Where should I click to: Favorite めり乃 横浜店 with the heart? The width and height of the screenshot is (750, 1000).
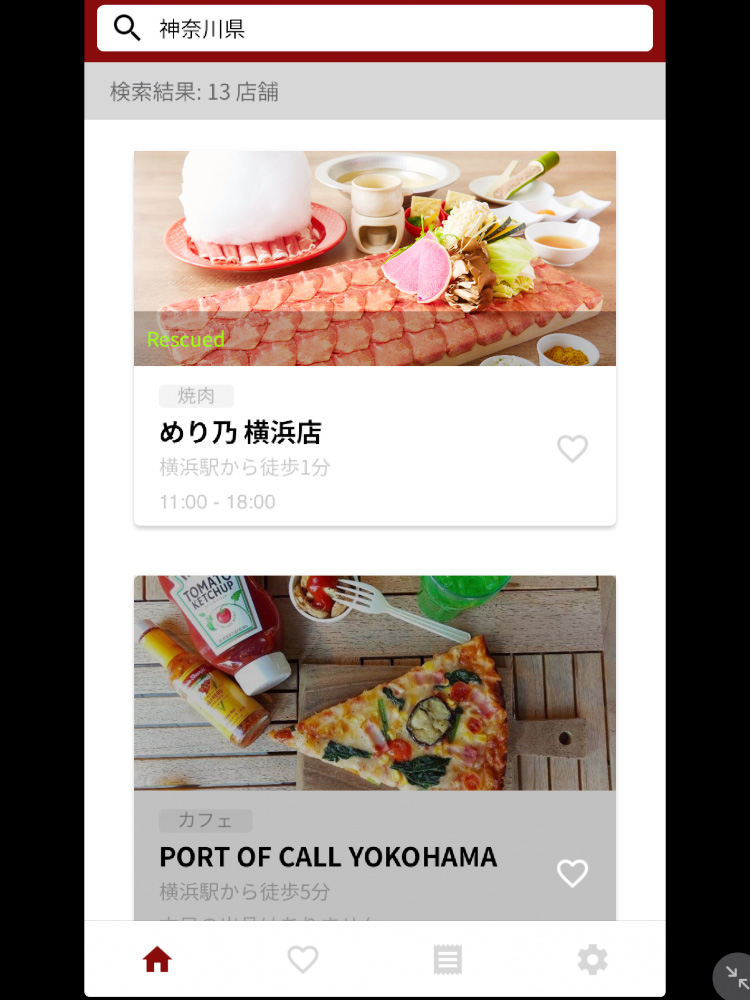572,449
